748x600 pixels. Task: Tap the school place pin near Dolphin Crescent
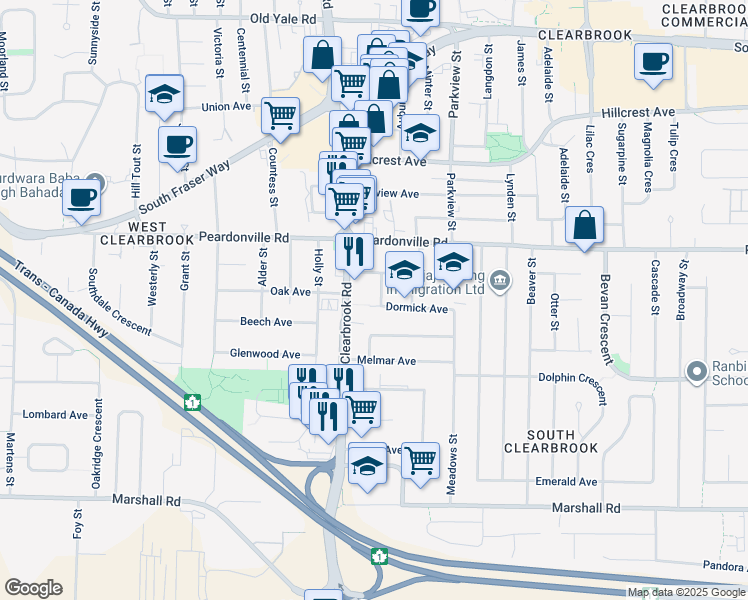[696, 372]
